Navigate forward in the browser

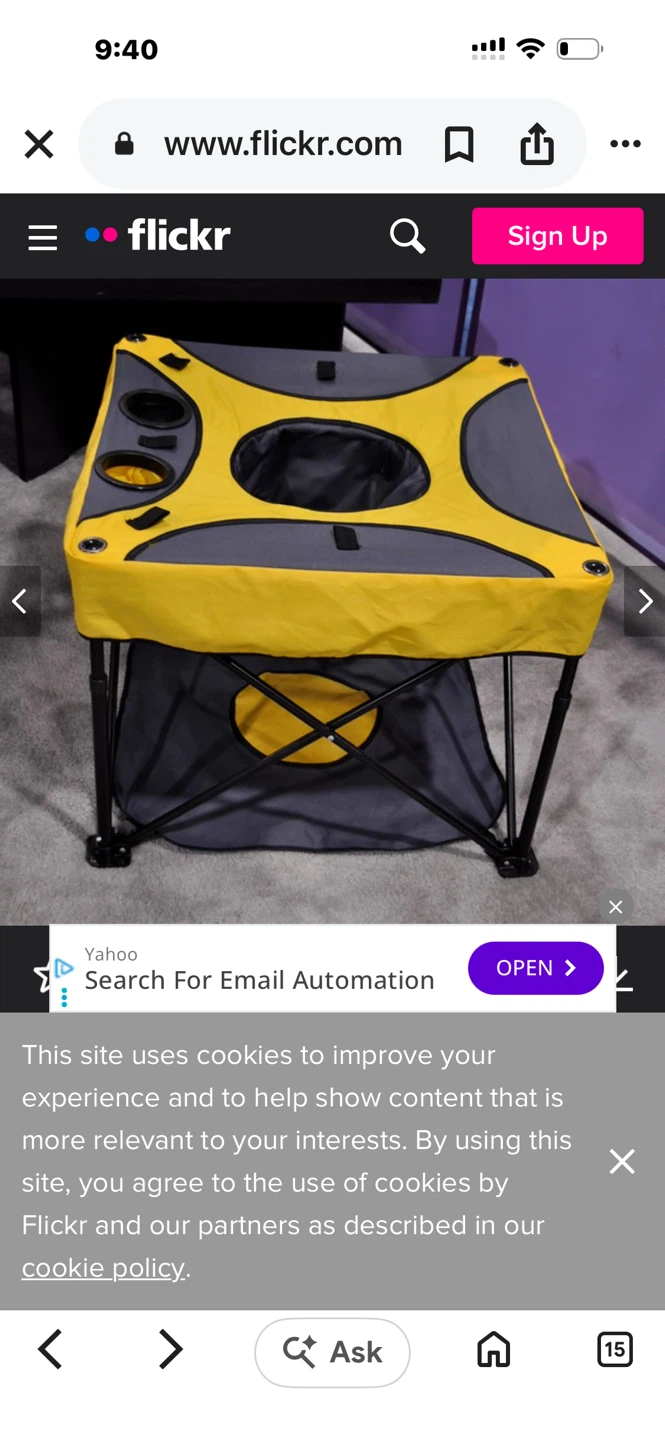click(171, 1350)
